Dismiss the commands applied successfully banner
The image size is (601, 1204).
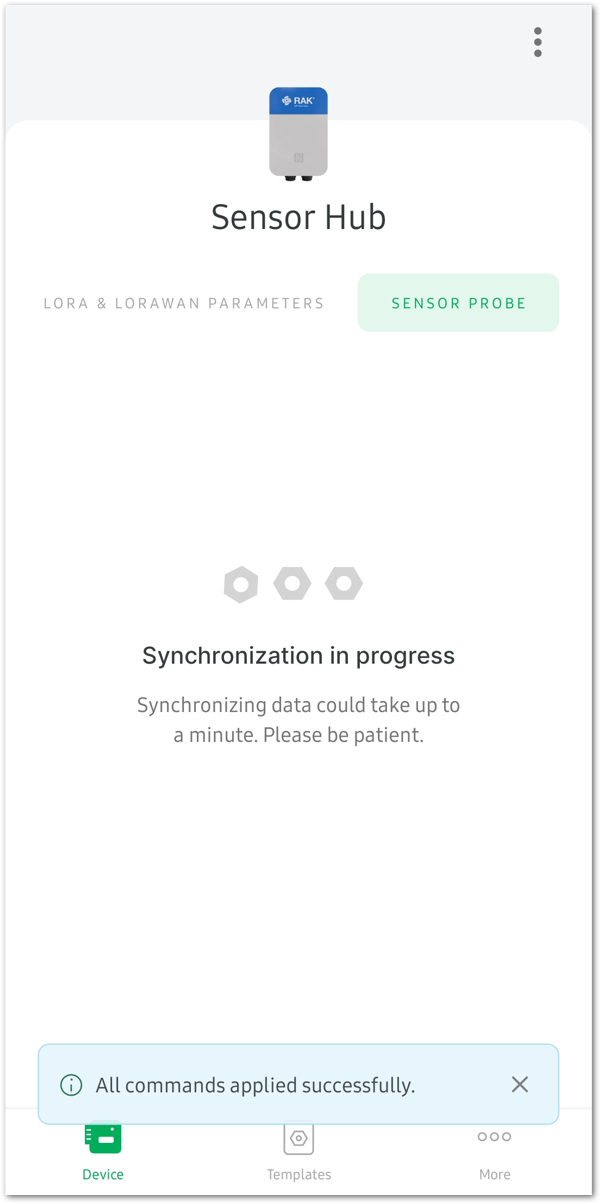(520, 1084)
